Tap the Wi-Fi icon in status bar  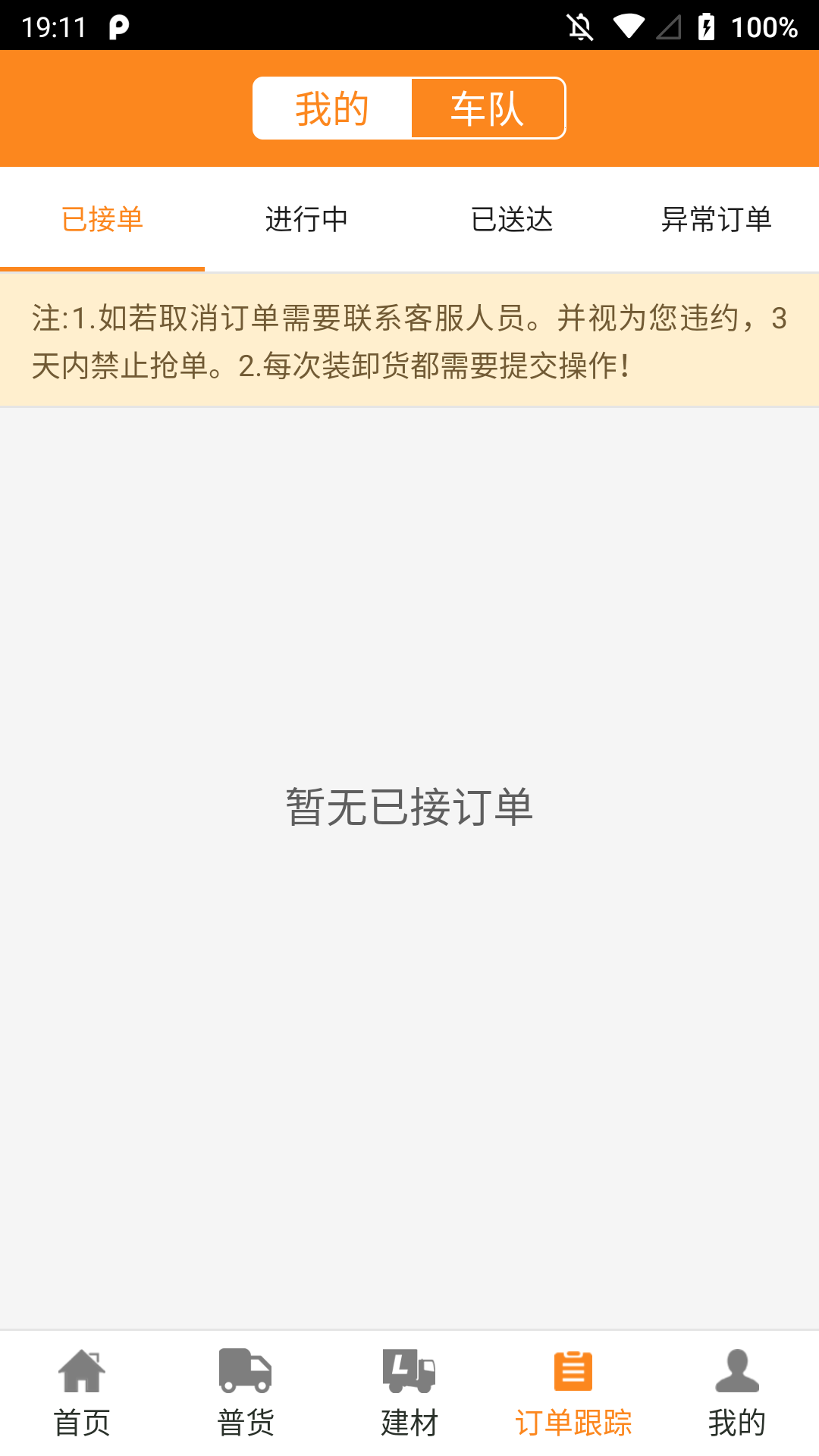[x=628, y=24]
